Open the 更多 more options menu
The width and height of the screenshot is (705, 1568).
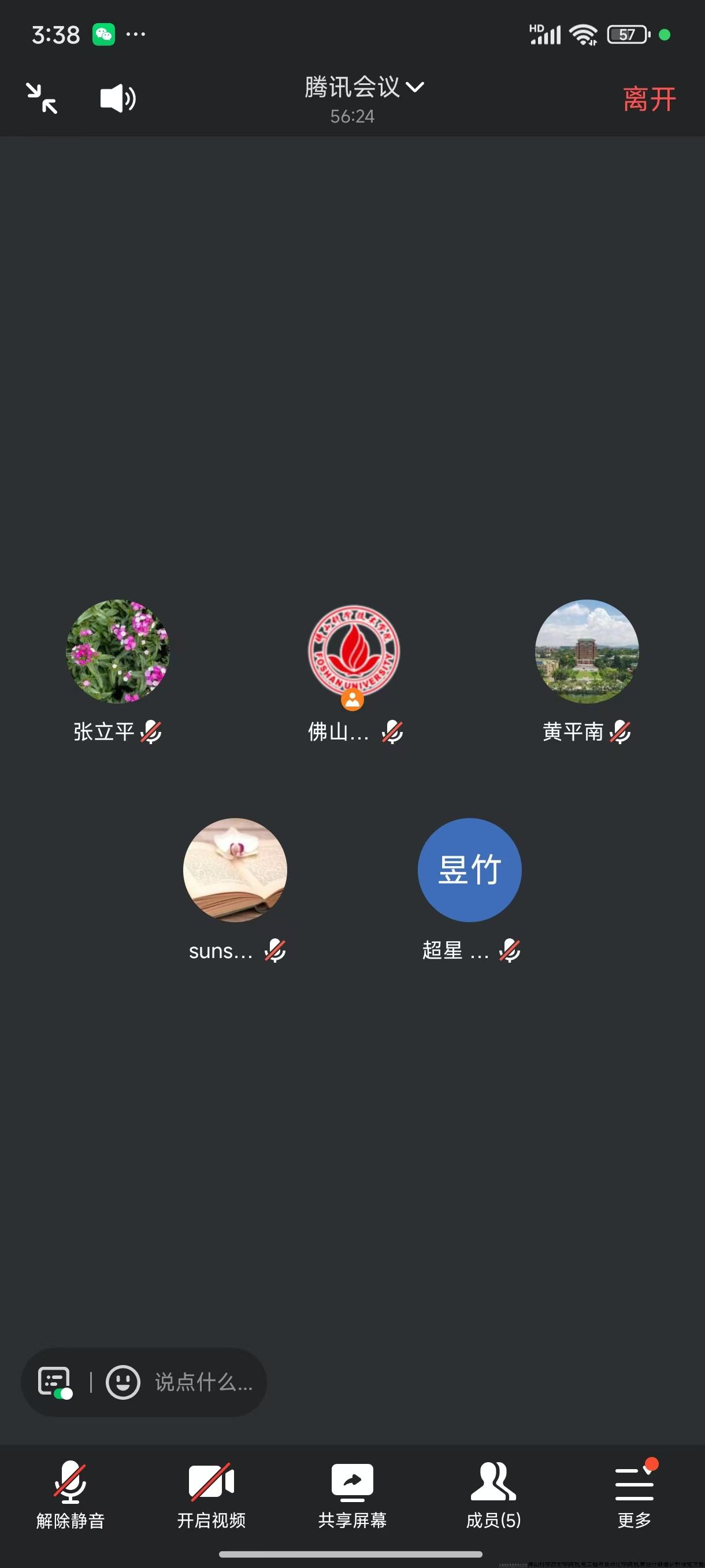[634, 1495]
